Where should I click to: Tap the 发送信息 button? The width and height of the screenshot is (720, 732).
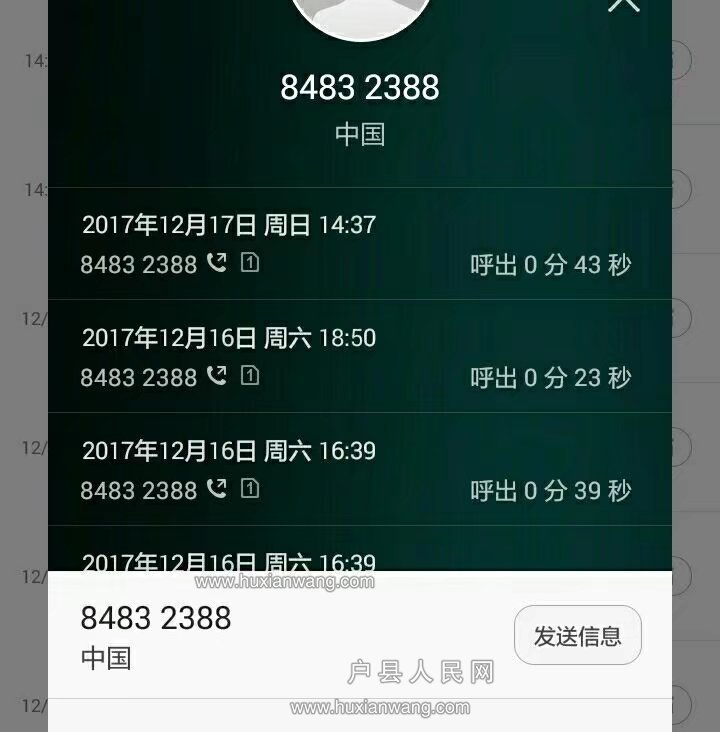click(577, 636)
